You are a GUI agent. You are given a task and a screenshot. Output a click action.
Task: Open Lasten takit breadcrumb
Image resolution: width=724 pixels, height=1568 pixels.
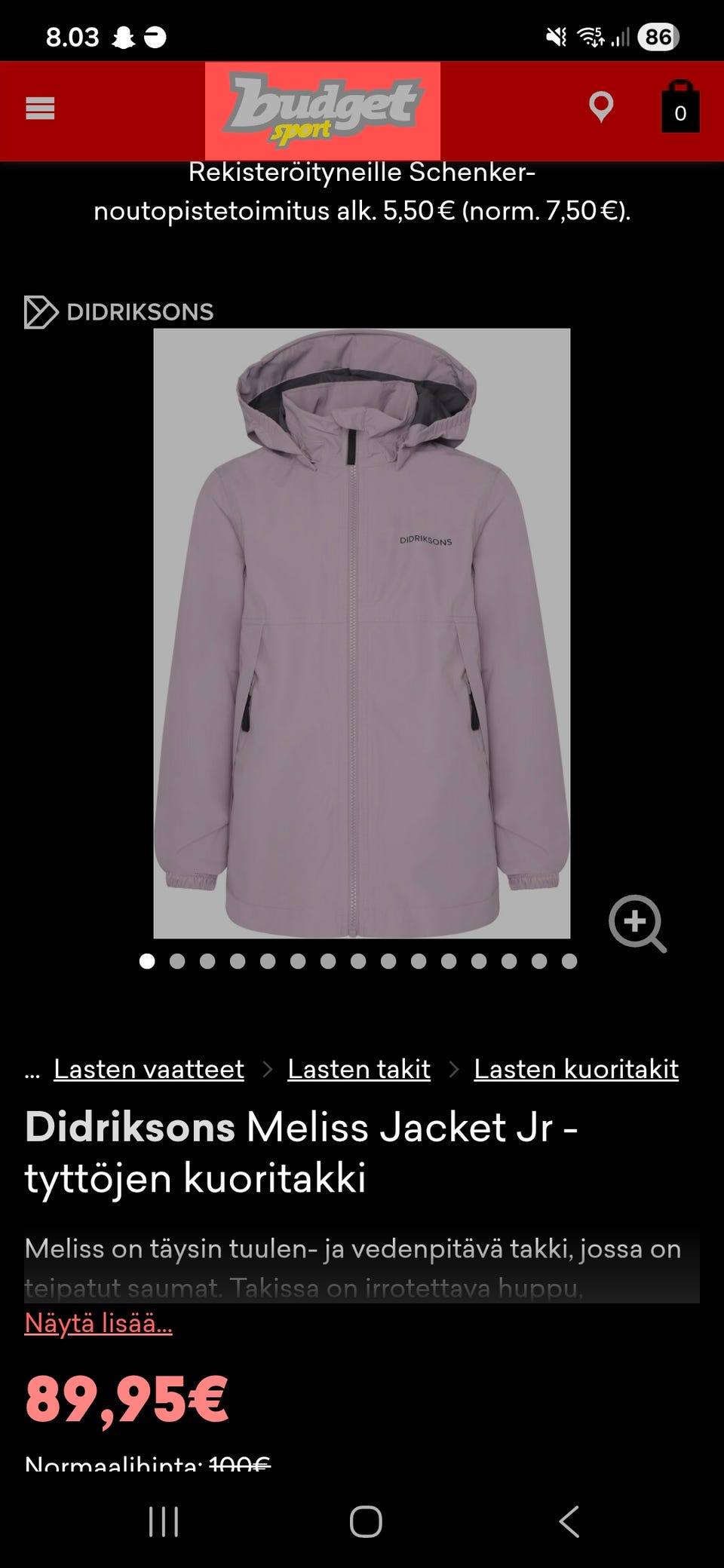[359, 1069]
